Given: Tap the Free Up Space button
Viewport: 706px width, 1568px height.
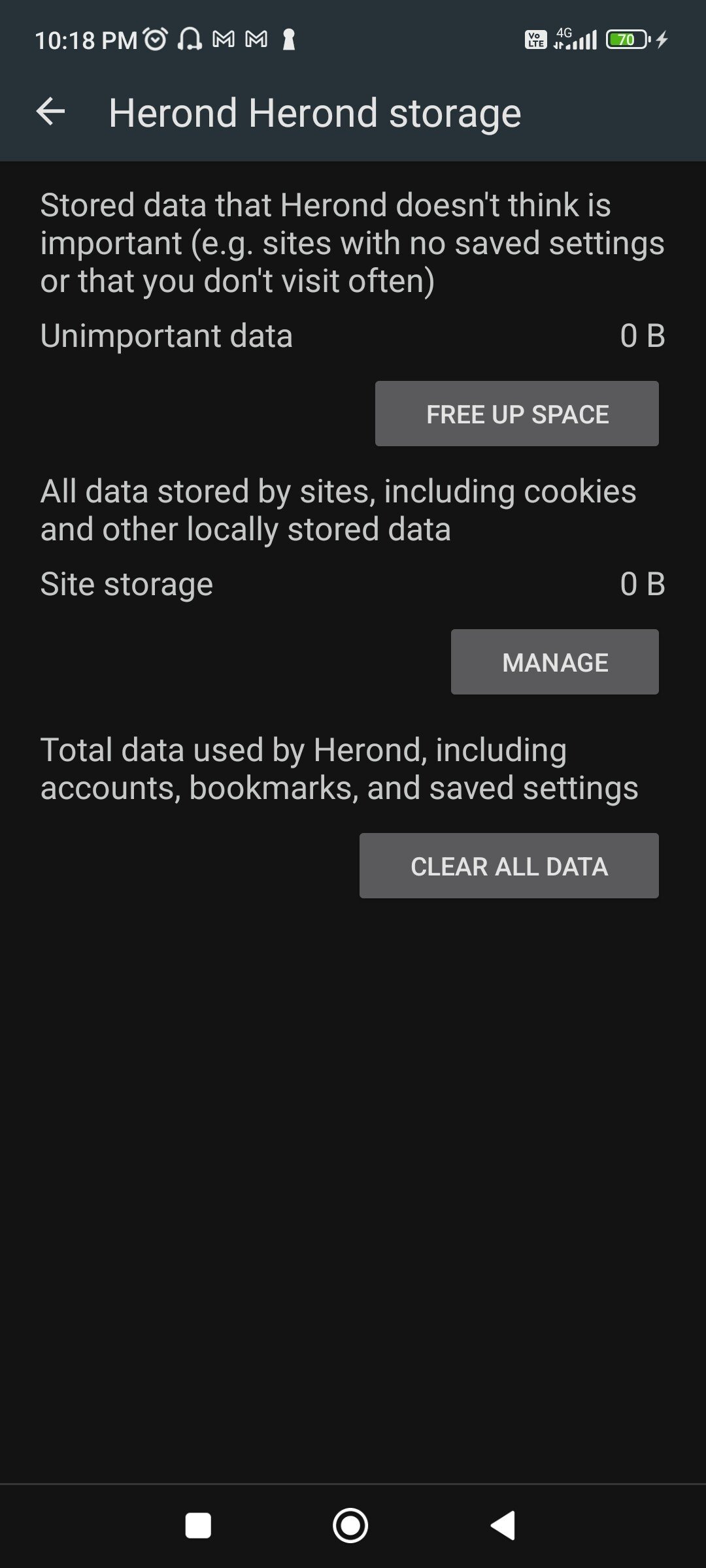Looking at the screenshot, I should (517, 414).
